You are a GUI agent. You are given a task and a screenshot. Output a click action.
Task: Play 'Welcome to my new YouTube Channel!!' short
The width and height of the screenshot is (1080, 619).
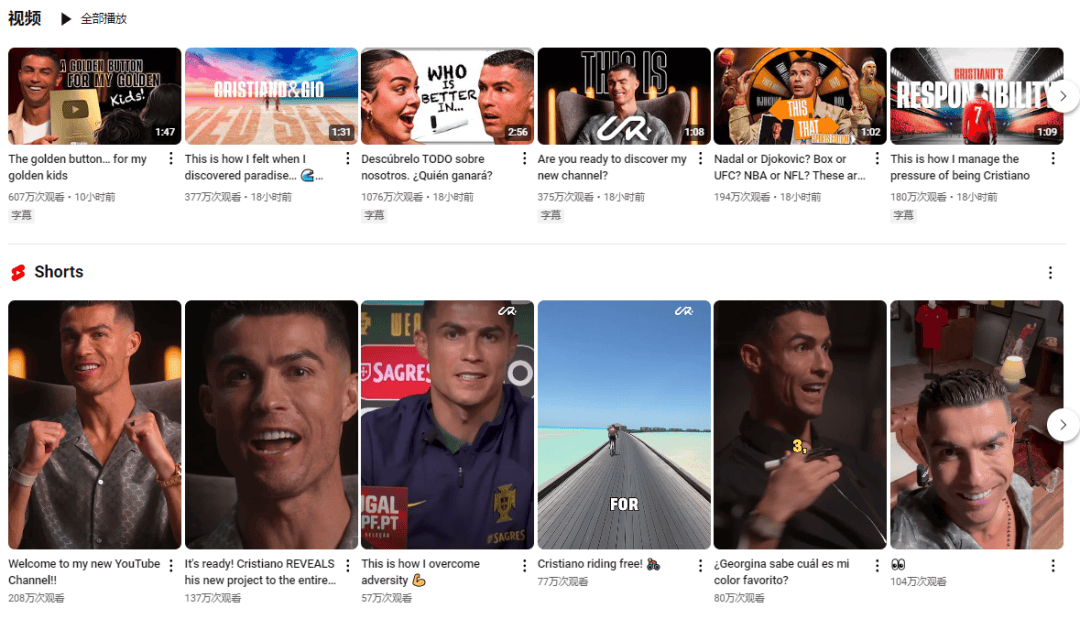[95, 425]
